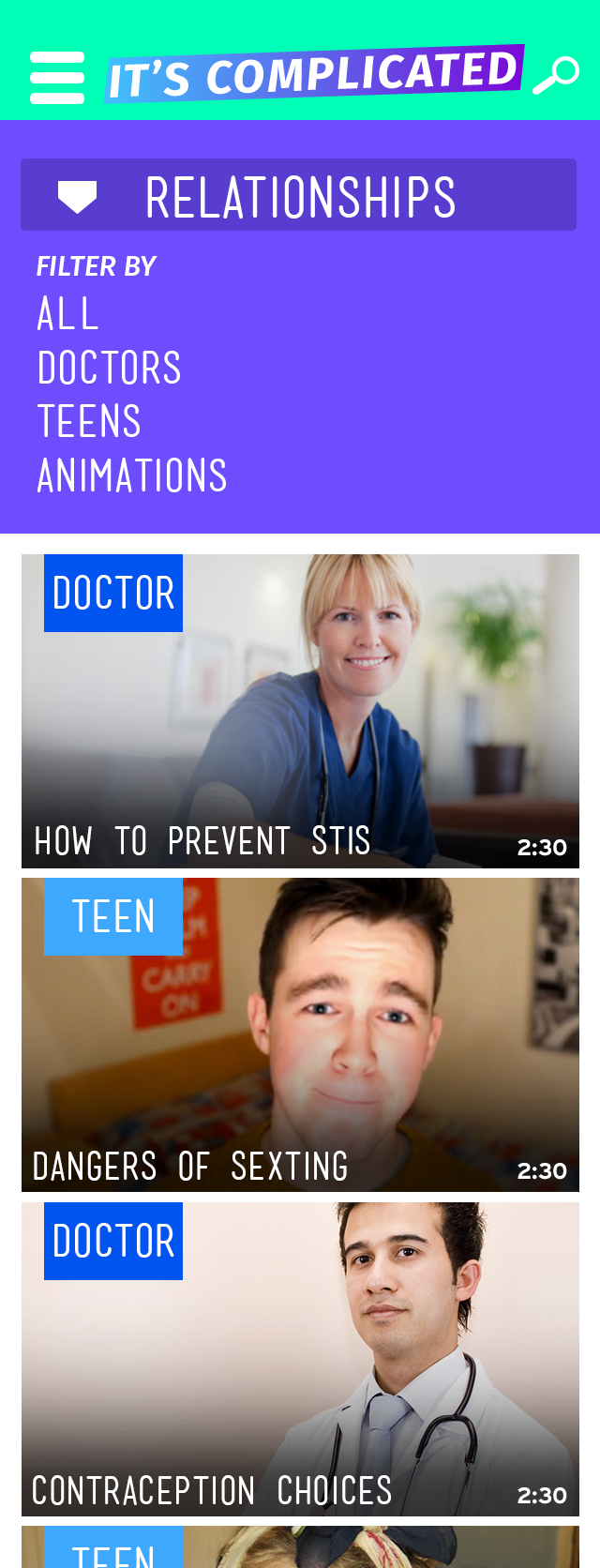Watch the Contraception Choices video
Viewport: 600px width, 1568px height.
pos(300,1359)
